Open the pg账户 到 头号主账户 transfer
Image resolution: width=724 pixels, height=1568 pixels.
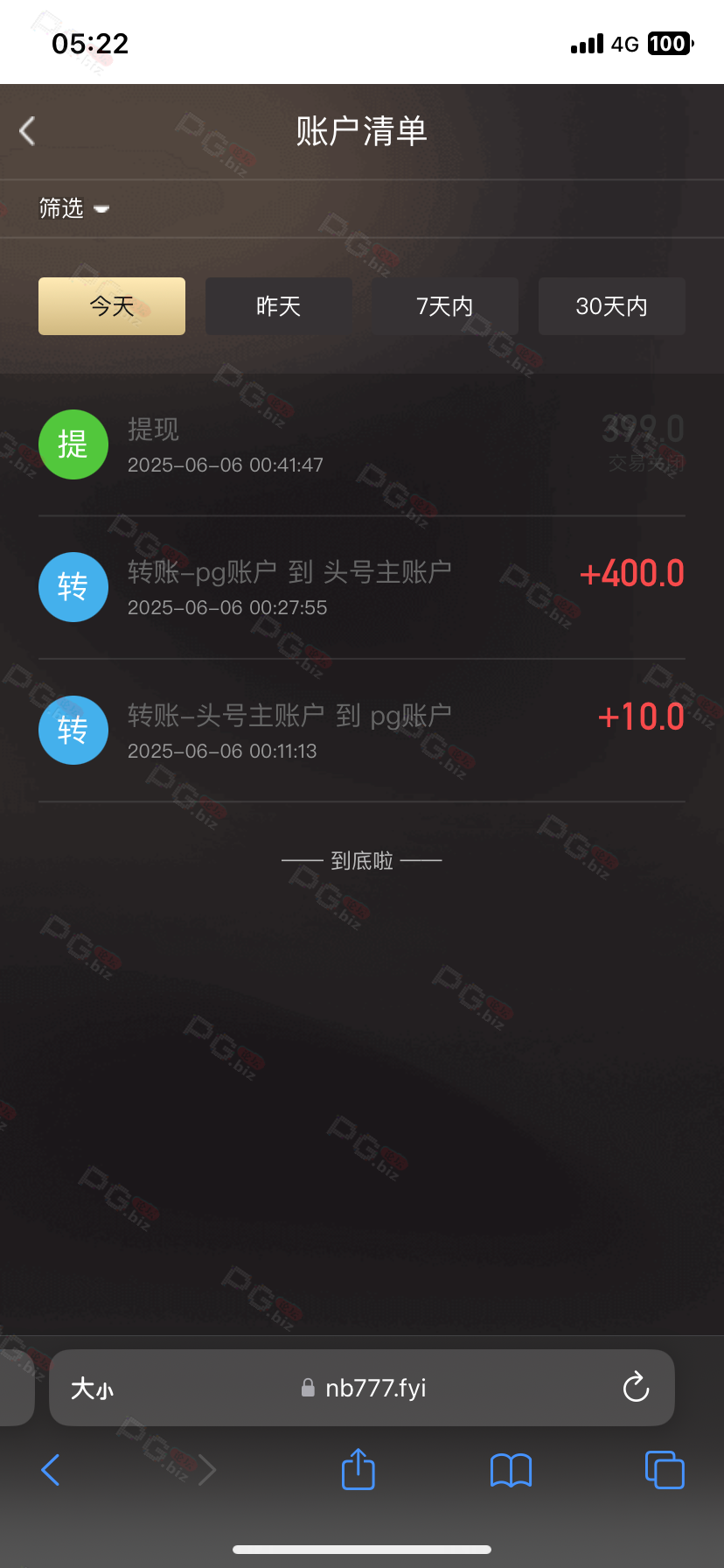(x=362, y=587)
